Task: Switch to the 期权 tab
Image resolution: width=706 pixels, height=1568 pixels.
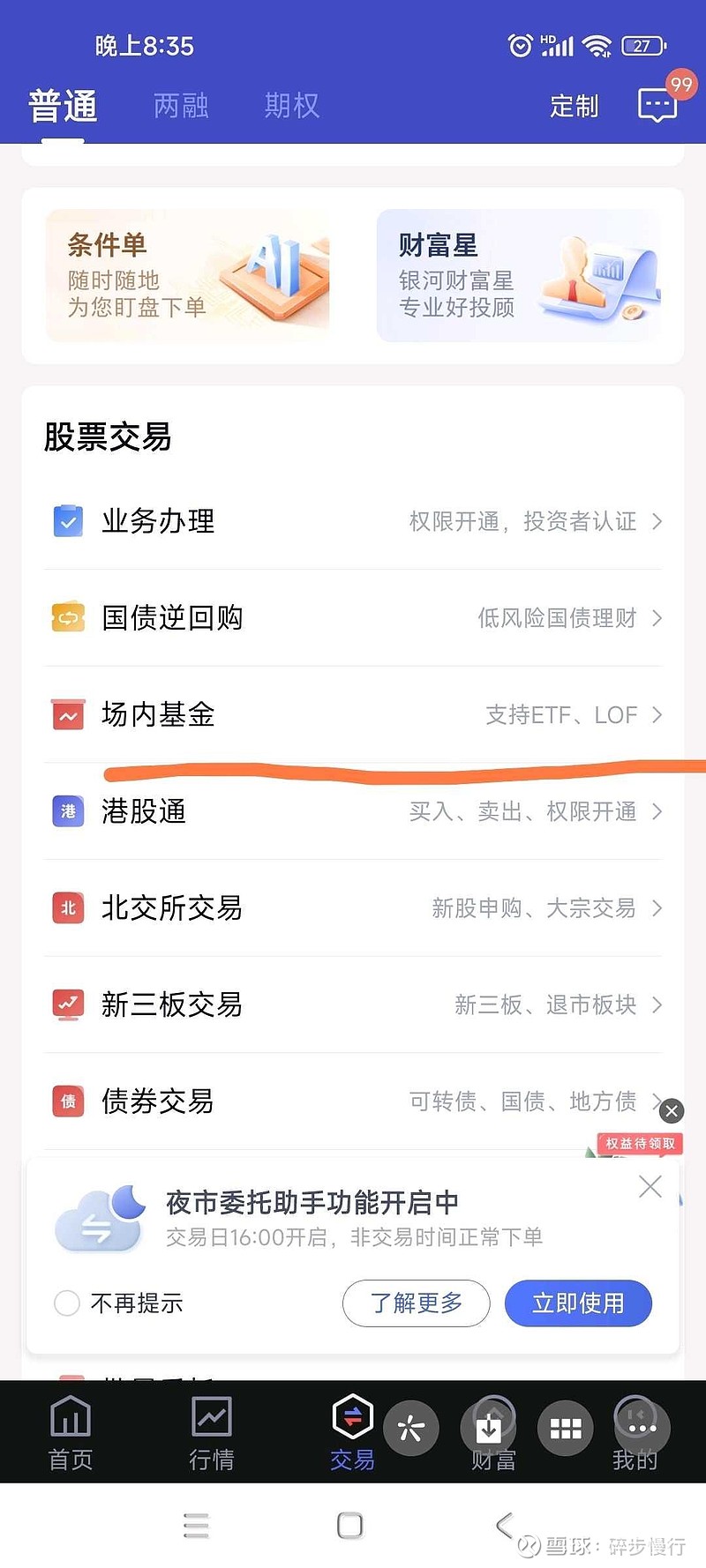Action: pos(291,106)
